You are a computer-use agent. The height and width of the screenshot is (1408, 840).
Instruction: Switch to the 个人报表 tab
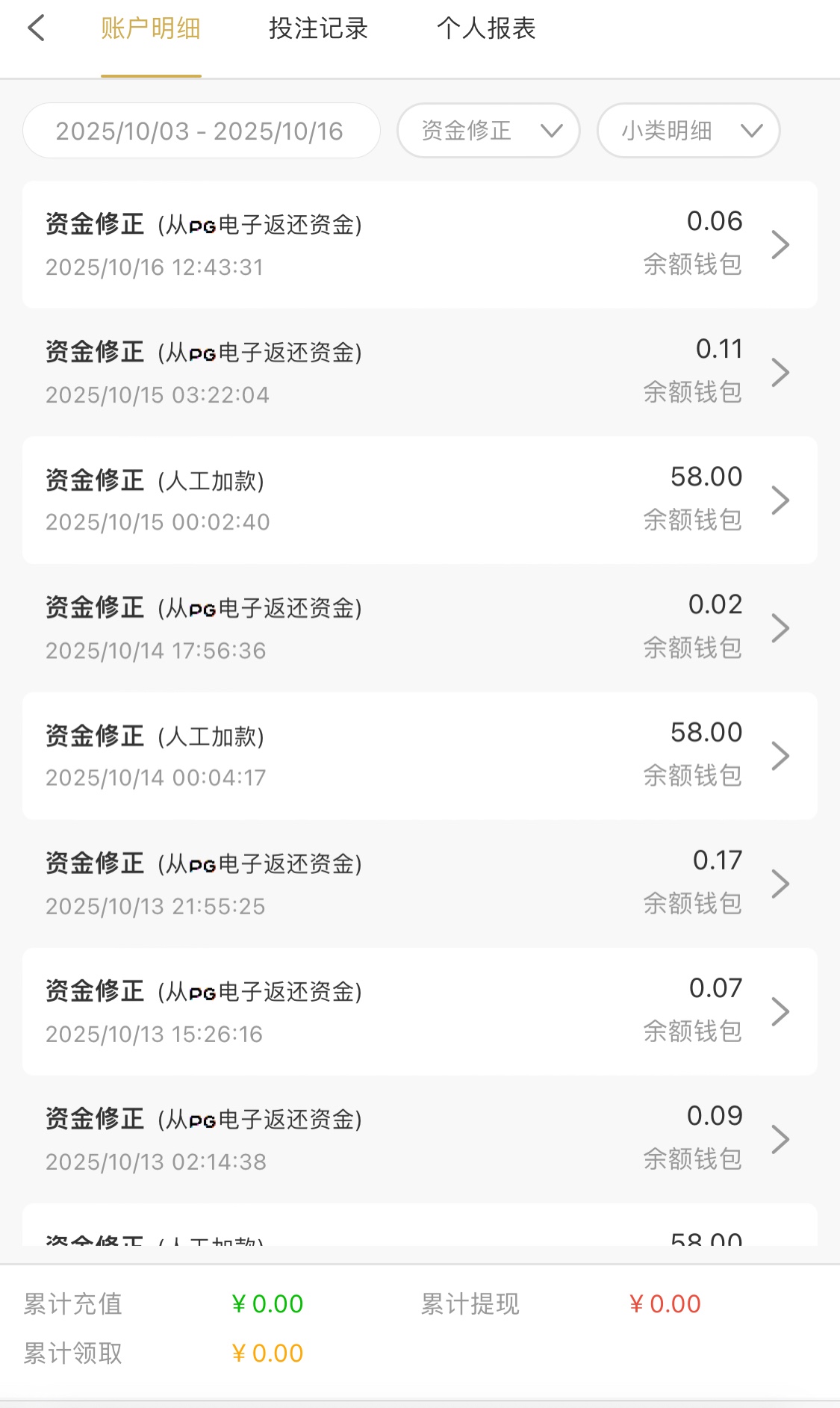(486, 29)
